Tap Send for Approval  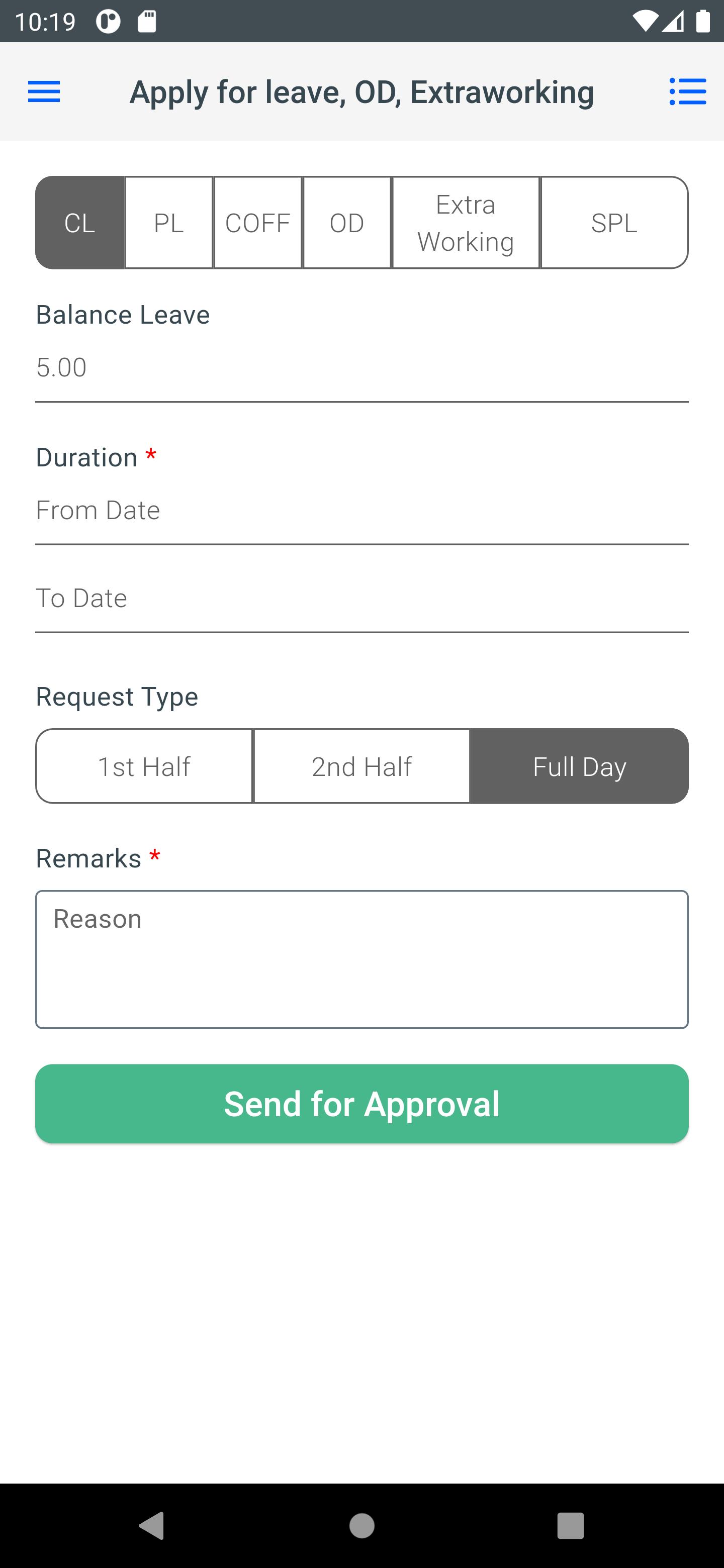pos(361,1104)
